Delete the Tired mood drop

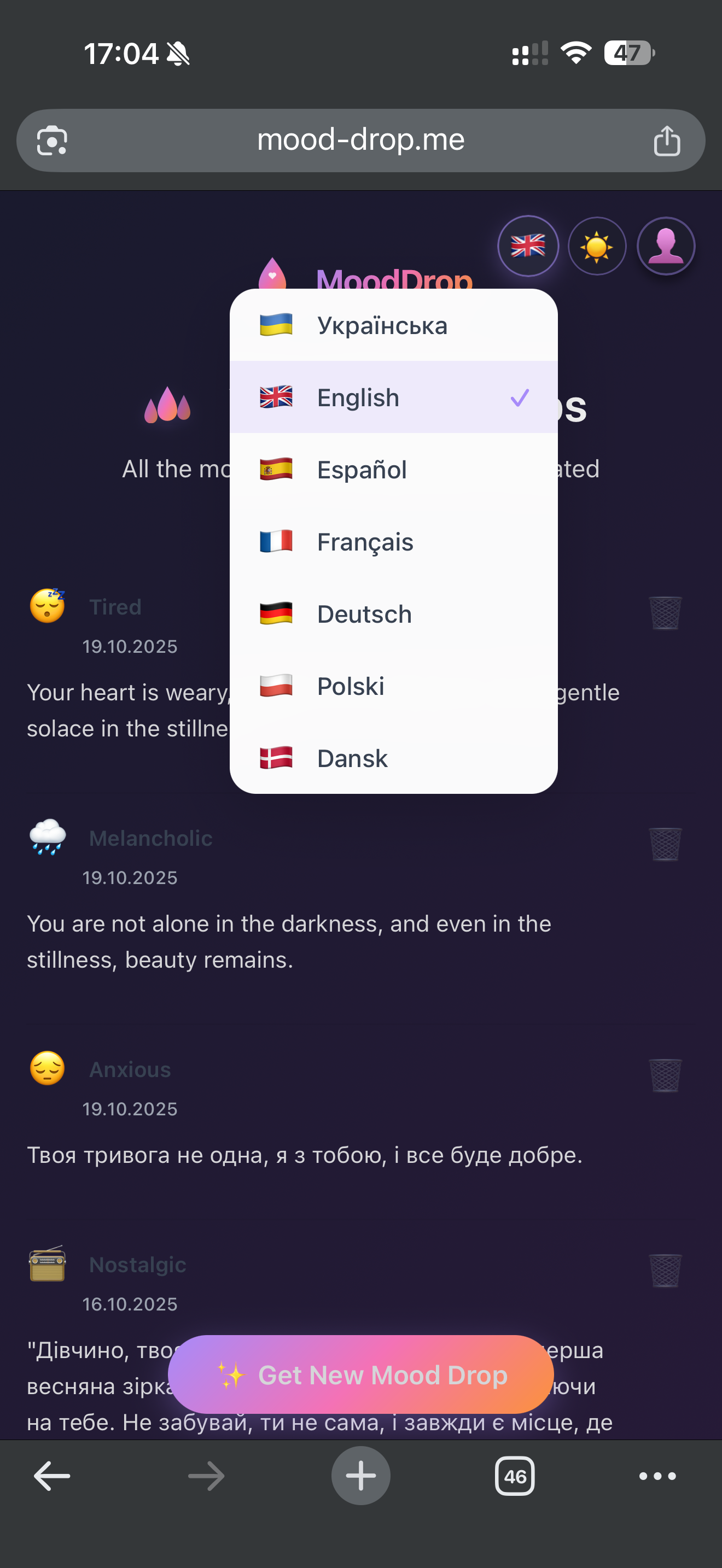coord(665,612)
